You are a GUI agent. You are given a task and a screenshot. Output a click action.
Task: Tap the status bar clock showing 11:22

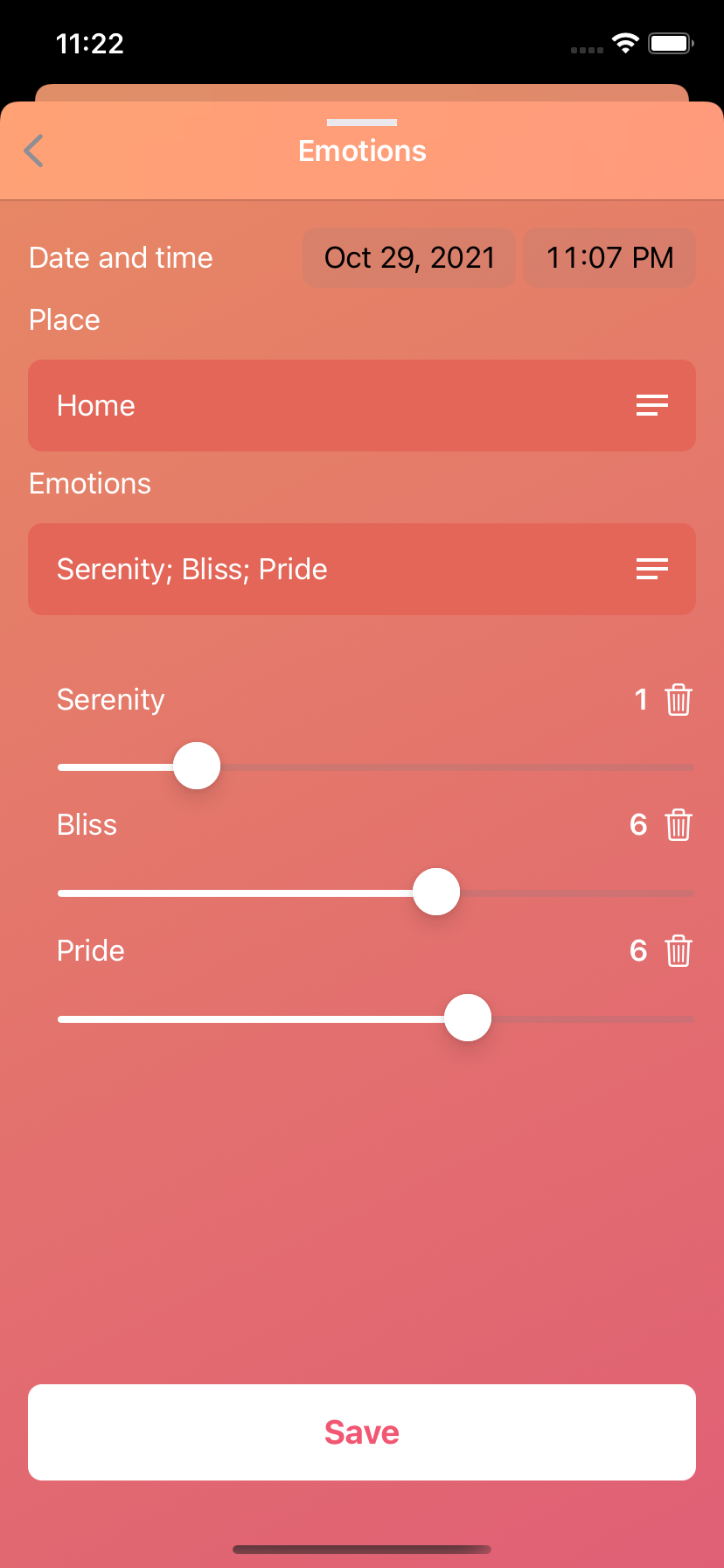(x=90, y=43)
